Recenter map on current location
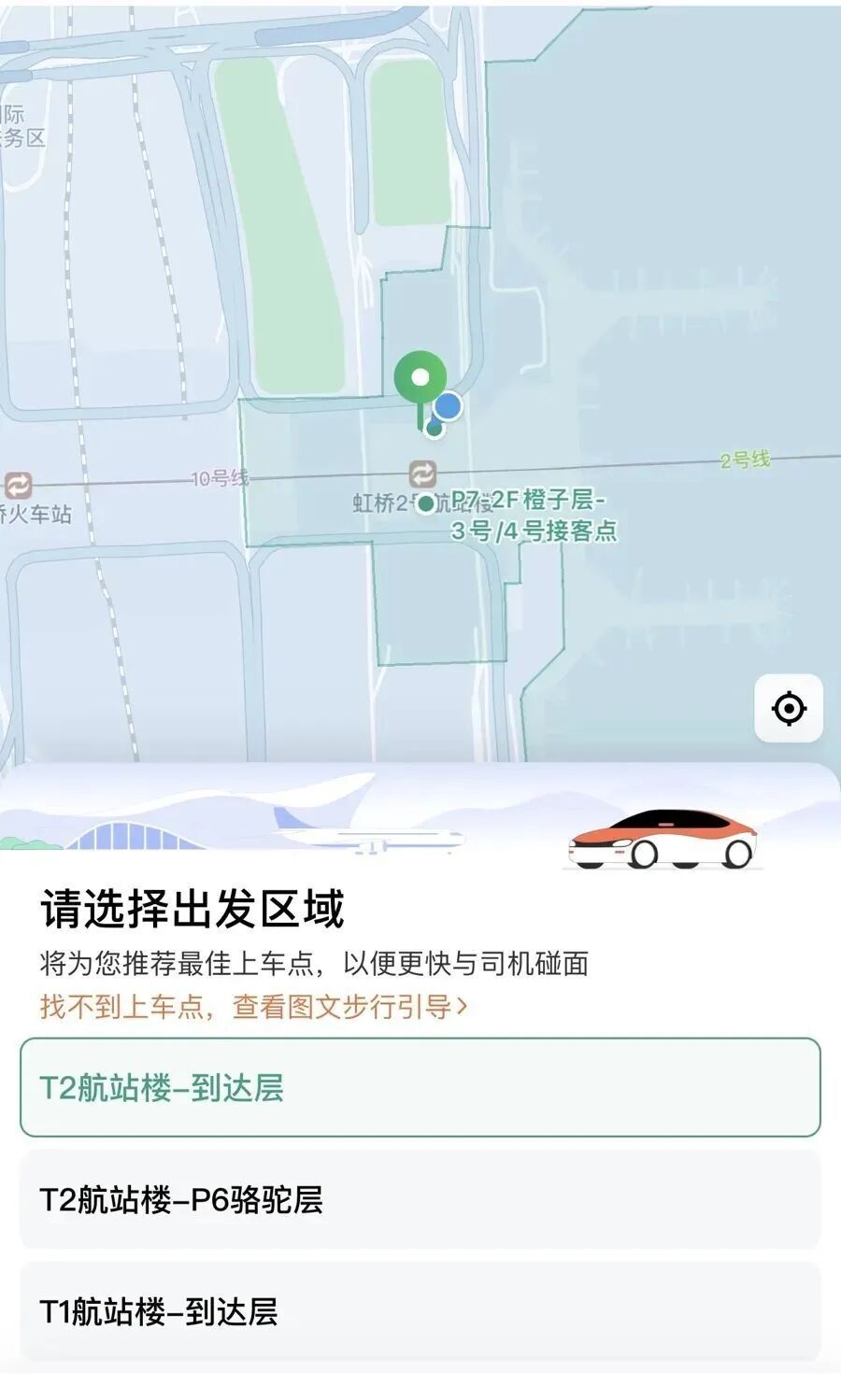 [789, 709]
